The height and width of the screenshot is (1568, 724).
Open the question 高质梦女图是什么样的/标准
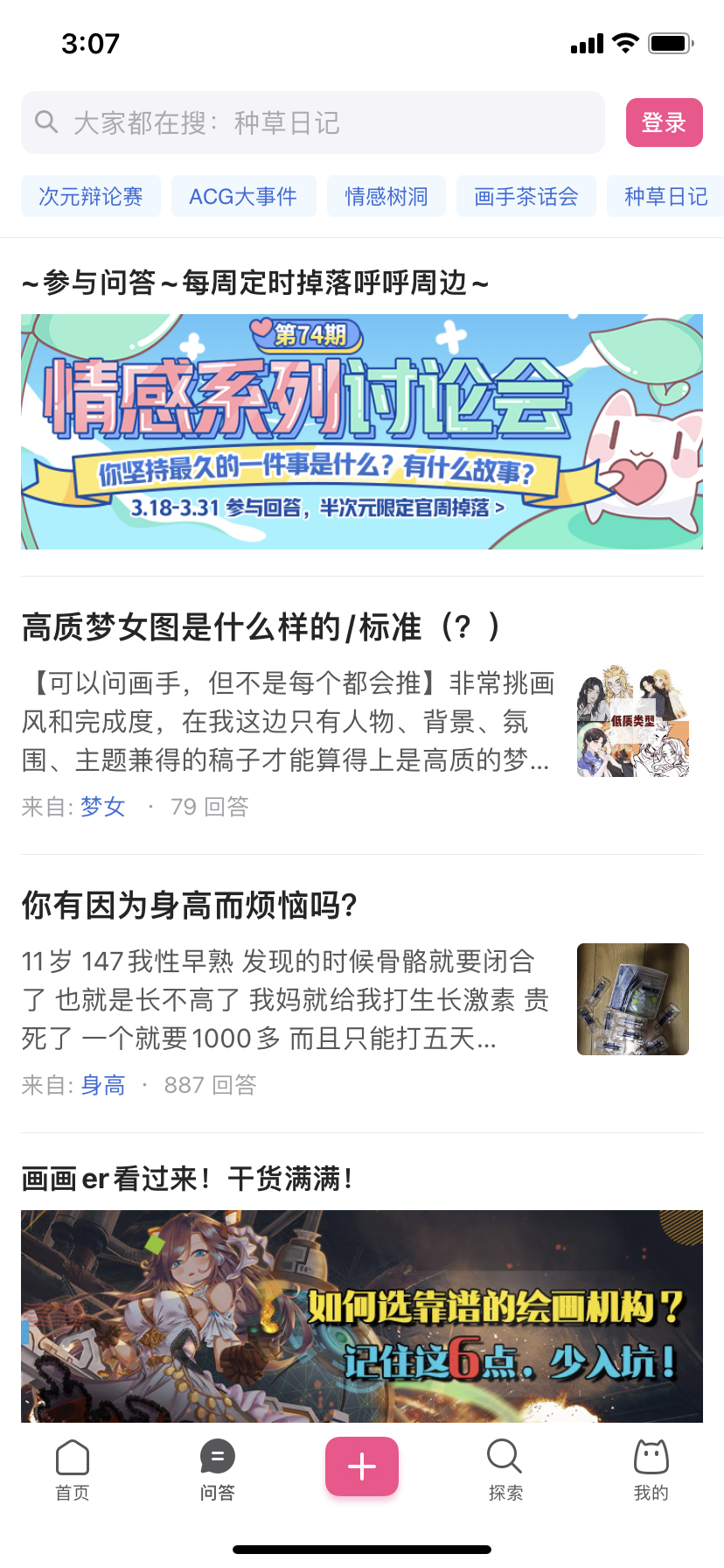[x=261, y=627]
